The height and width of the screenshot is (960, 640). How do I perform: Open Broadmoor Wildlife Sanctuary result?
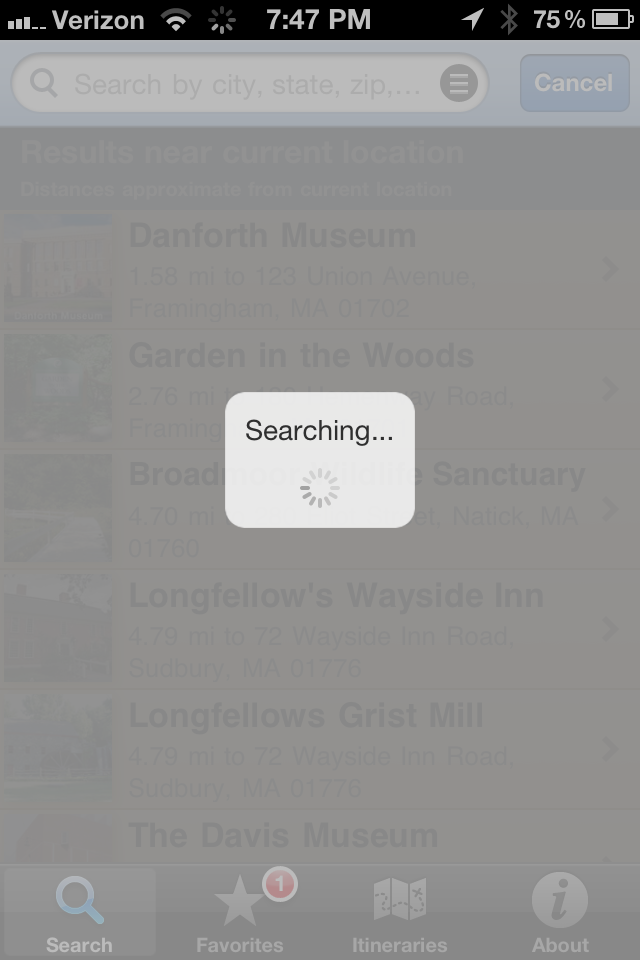(x=320, y=508)
